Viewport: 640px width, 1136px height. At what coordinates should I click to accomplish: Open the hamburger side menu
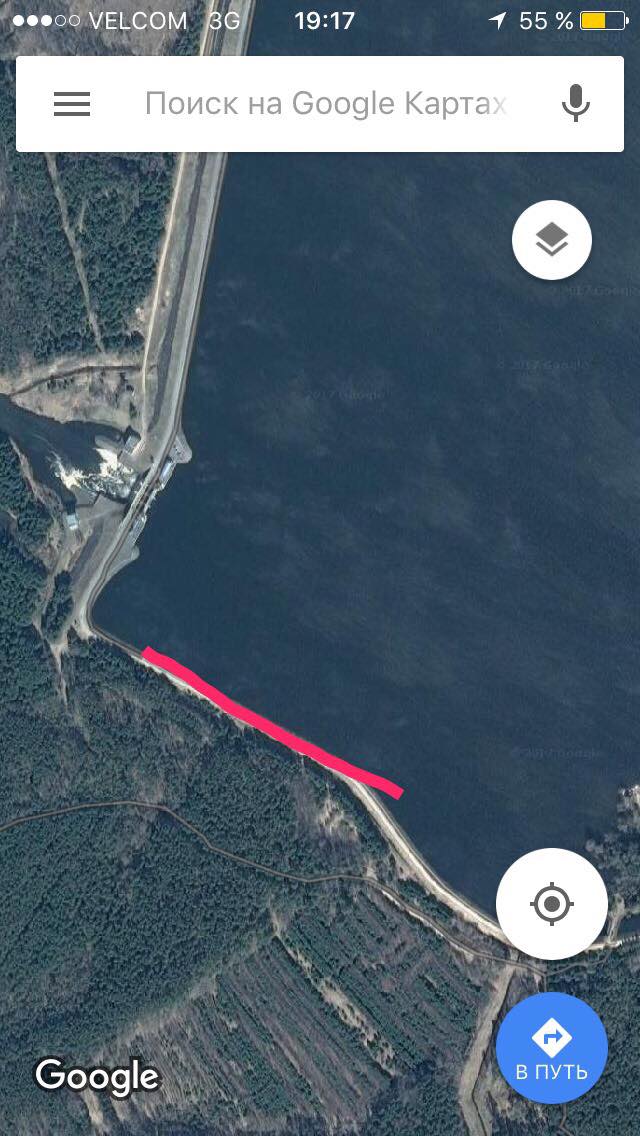[x=72, y=104]
